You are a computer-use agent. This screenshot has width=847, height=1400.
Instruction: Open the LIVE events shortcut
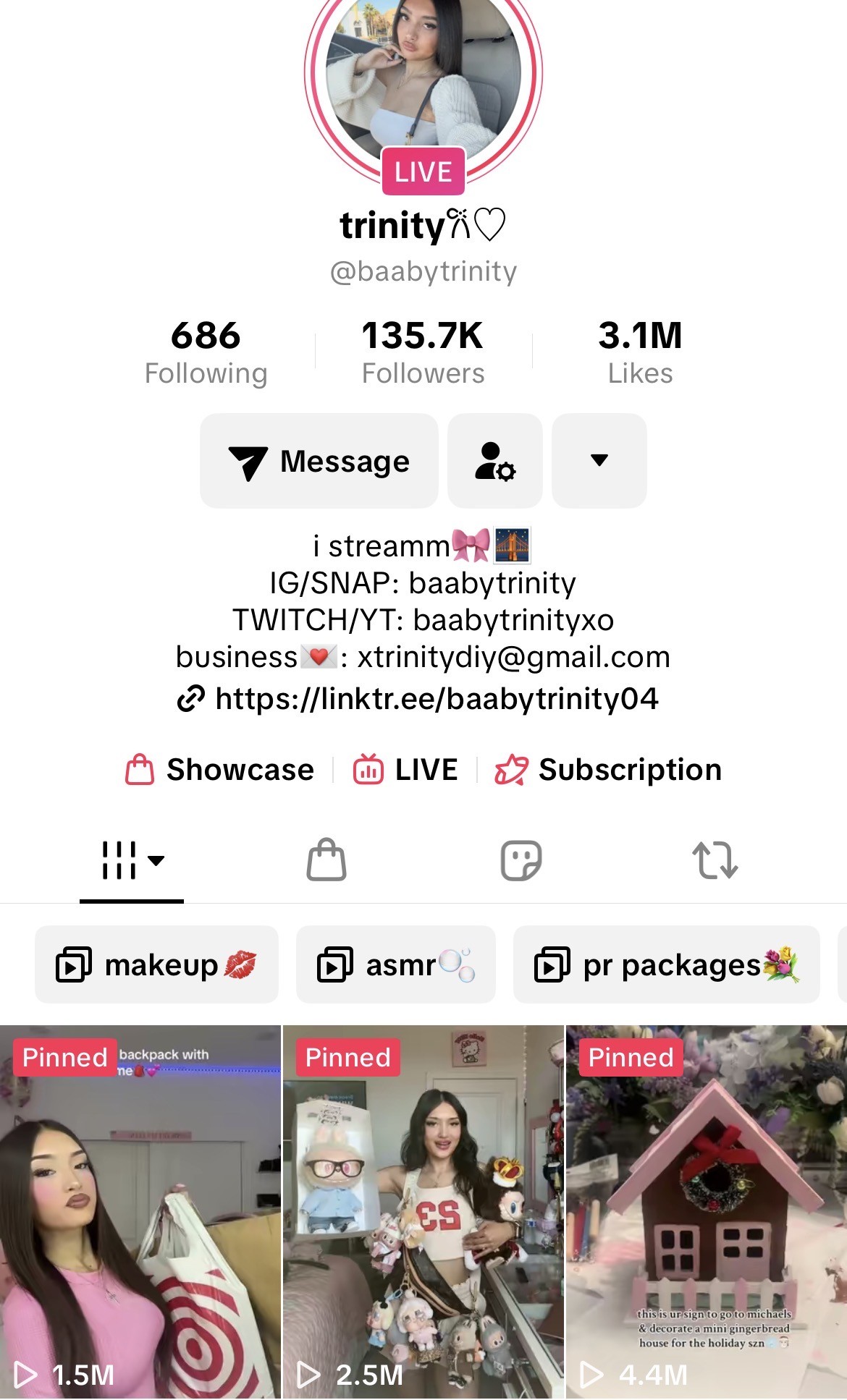[x=405, y=770]
